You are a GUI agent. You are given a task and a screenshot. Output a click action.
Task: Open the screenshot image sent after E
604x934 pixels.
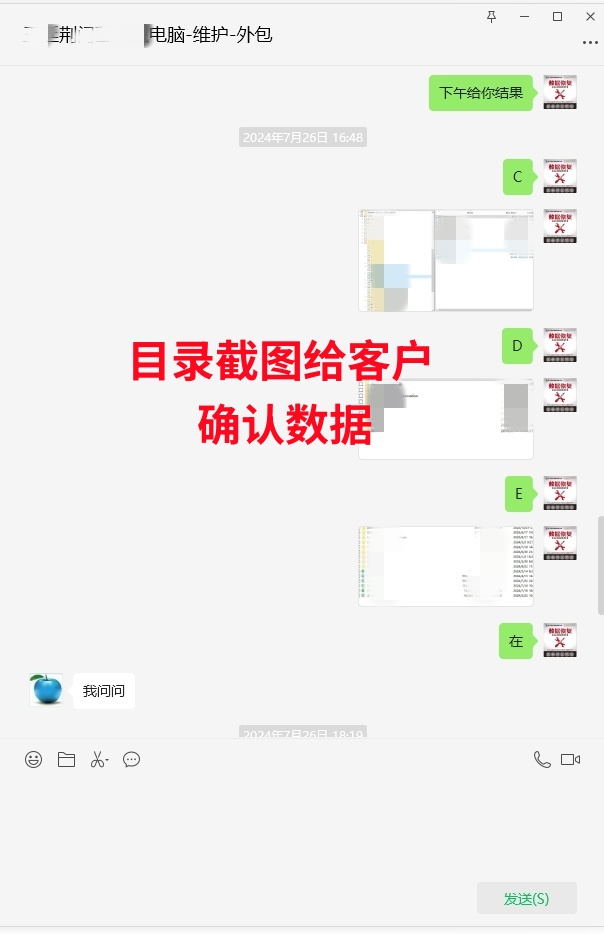coord(446,566)
